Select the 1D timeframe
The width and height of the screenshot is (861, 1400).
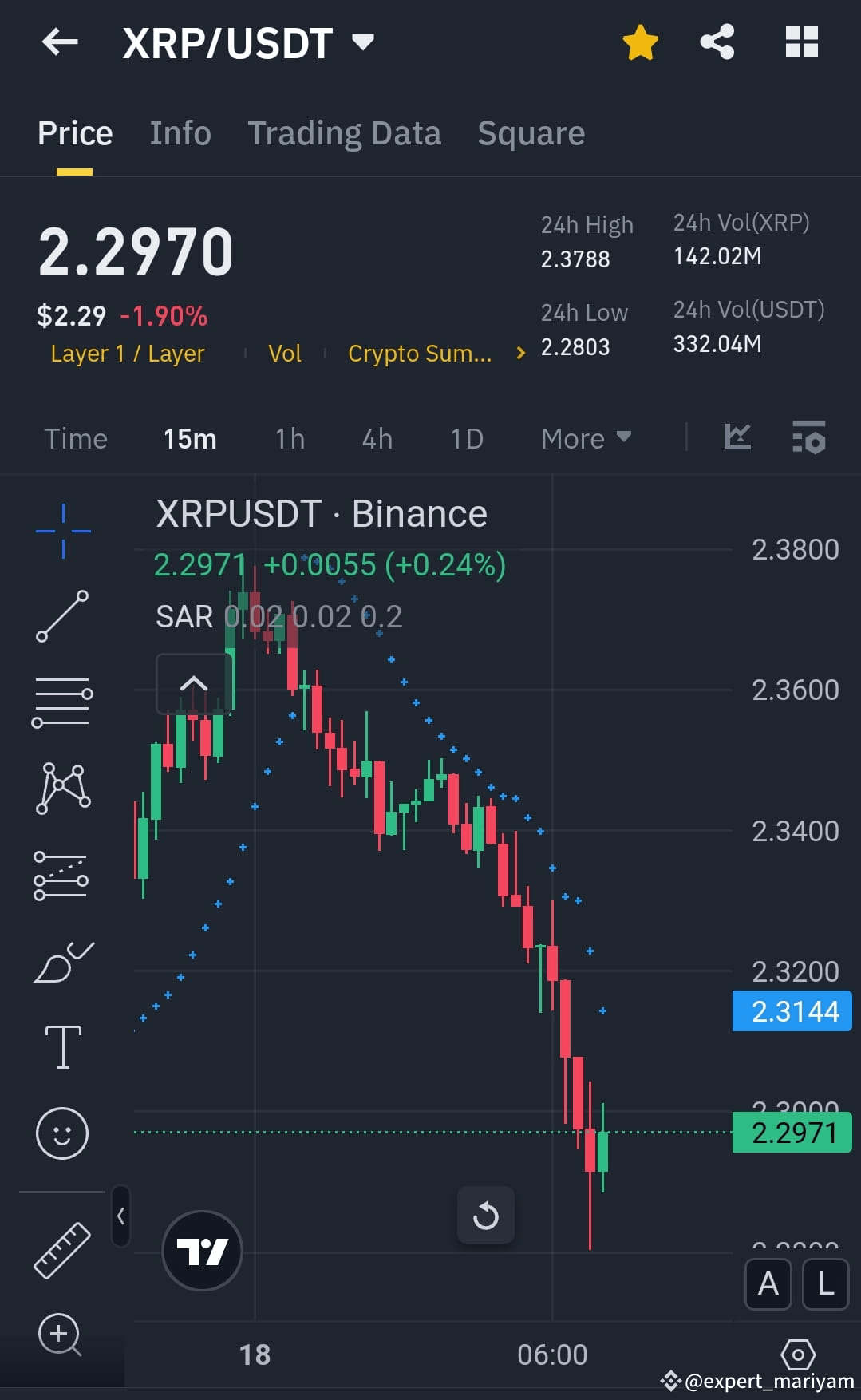point(467,438)
